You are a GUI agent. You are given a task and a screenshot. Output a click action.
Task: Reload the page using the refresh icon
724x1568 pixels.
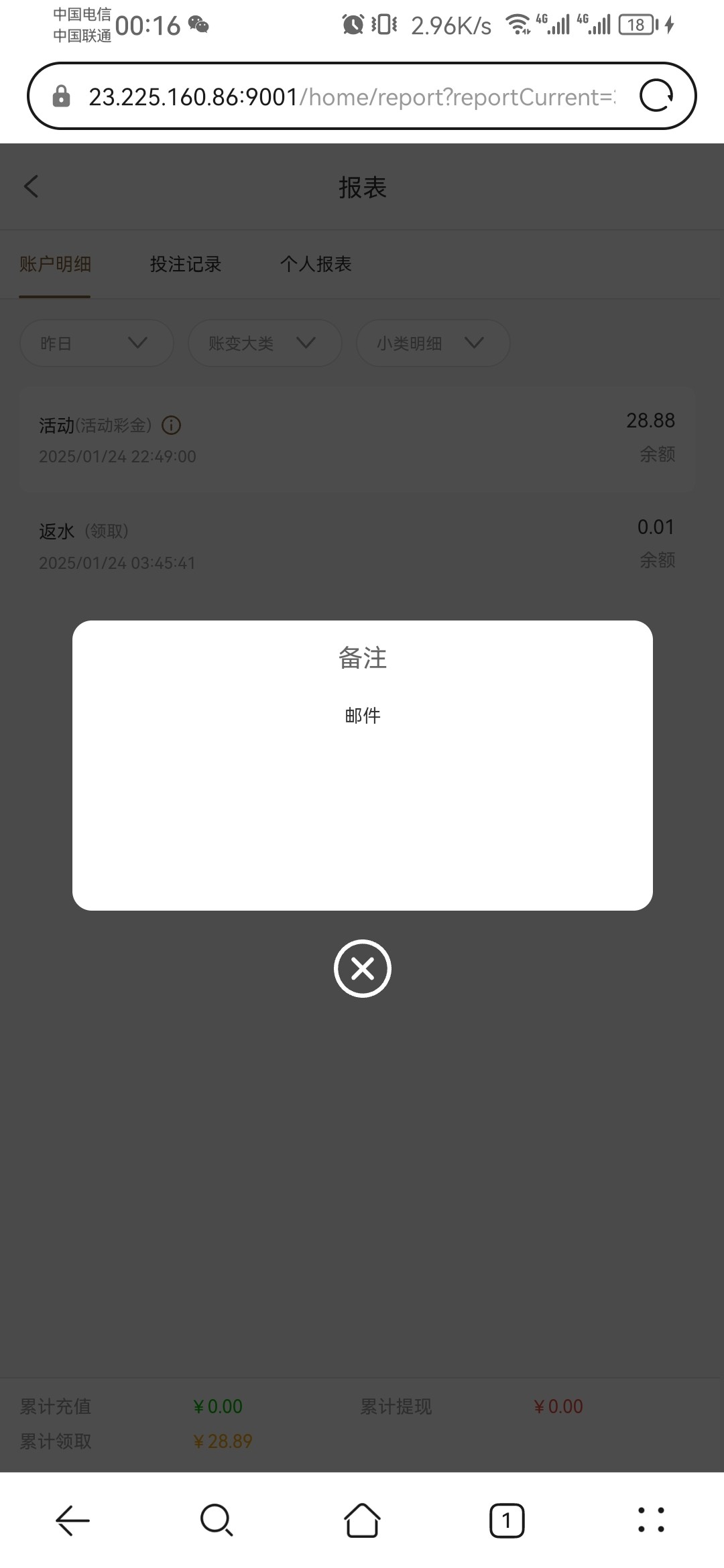click(x=656, y=96)
